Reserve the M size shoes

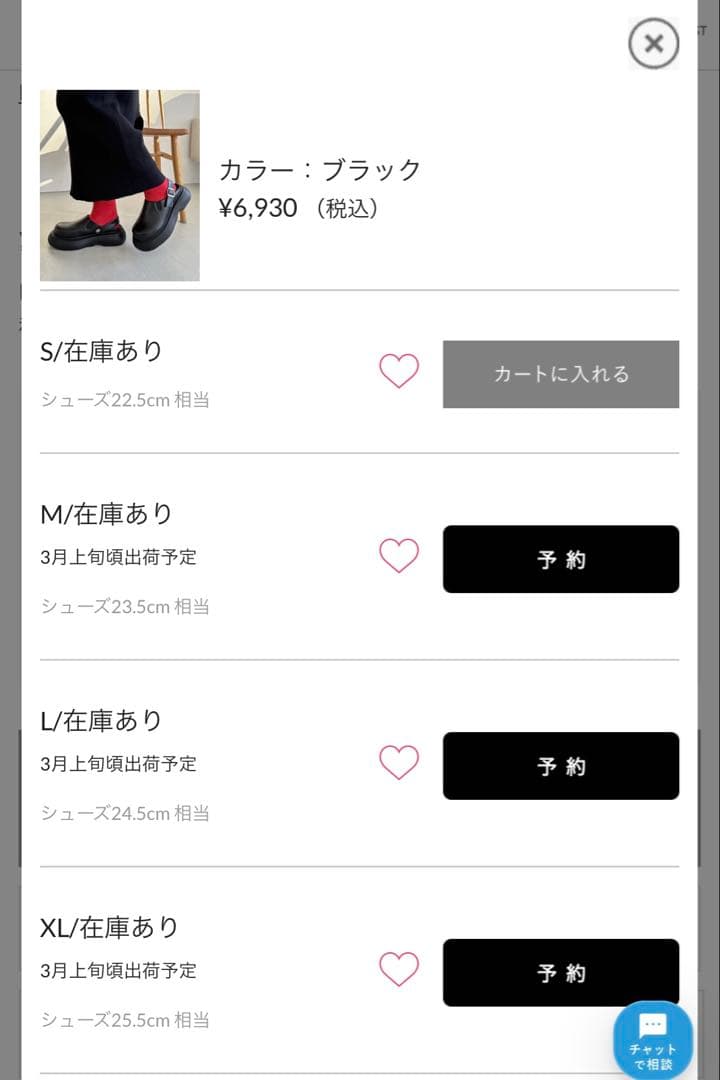tap(561, 559)
